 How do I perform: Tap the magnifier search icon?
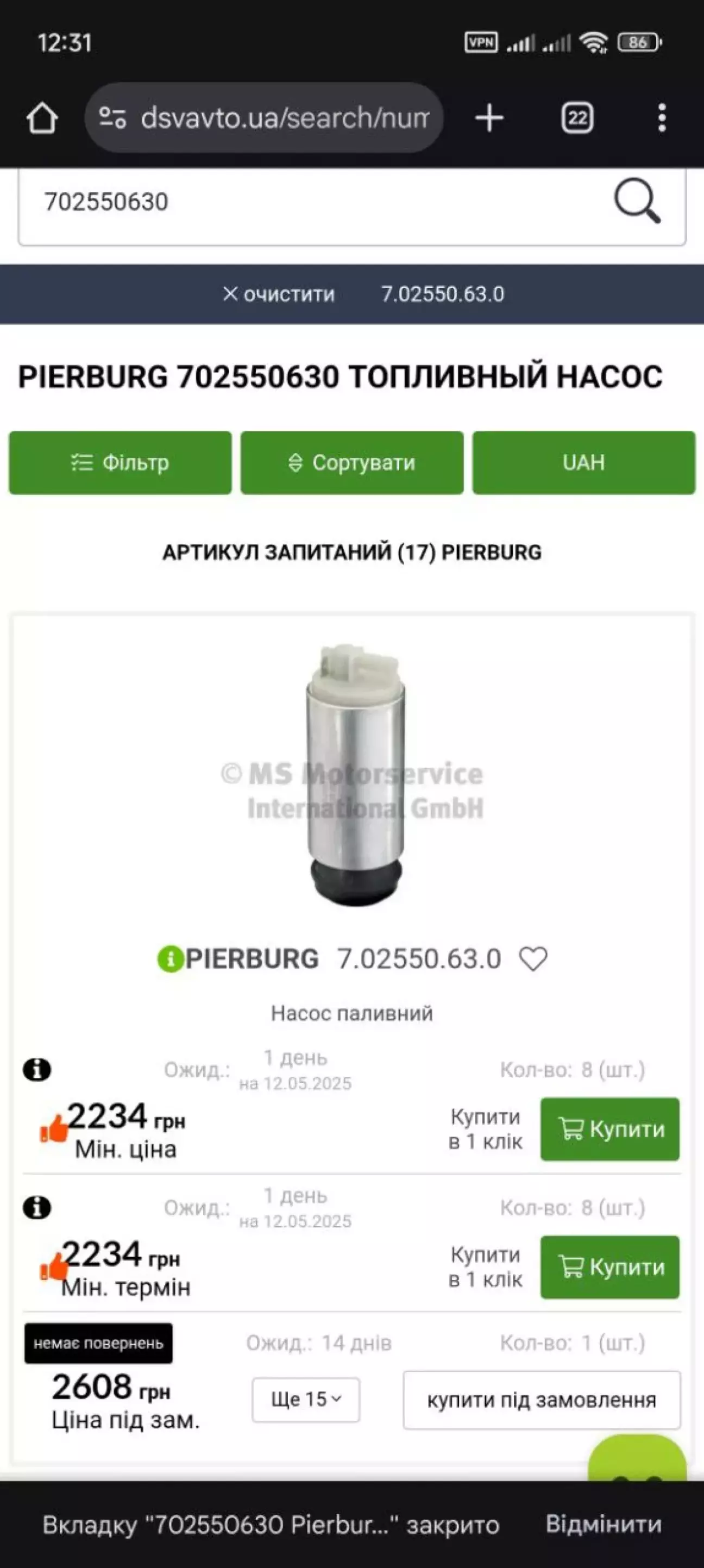coord(637,202)
